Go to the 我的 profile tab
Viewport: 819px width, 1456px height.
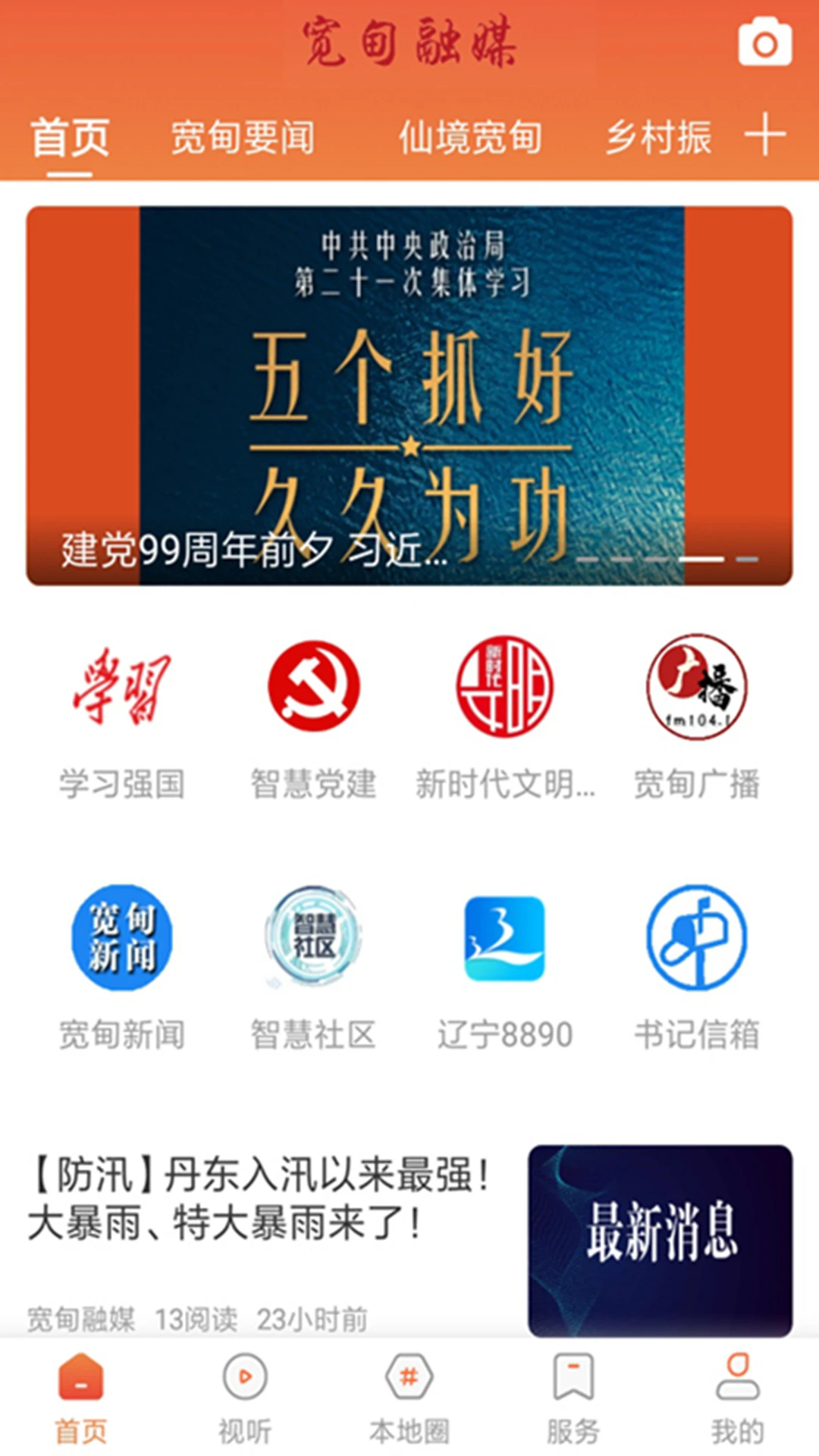pyautogui.click(x=737, y=1397)
